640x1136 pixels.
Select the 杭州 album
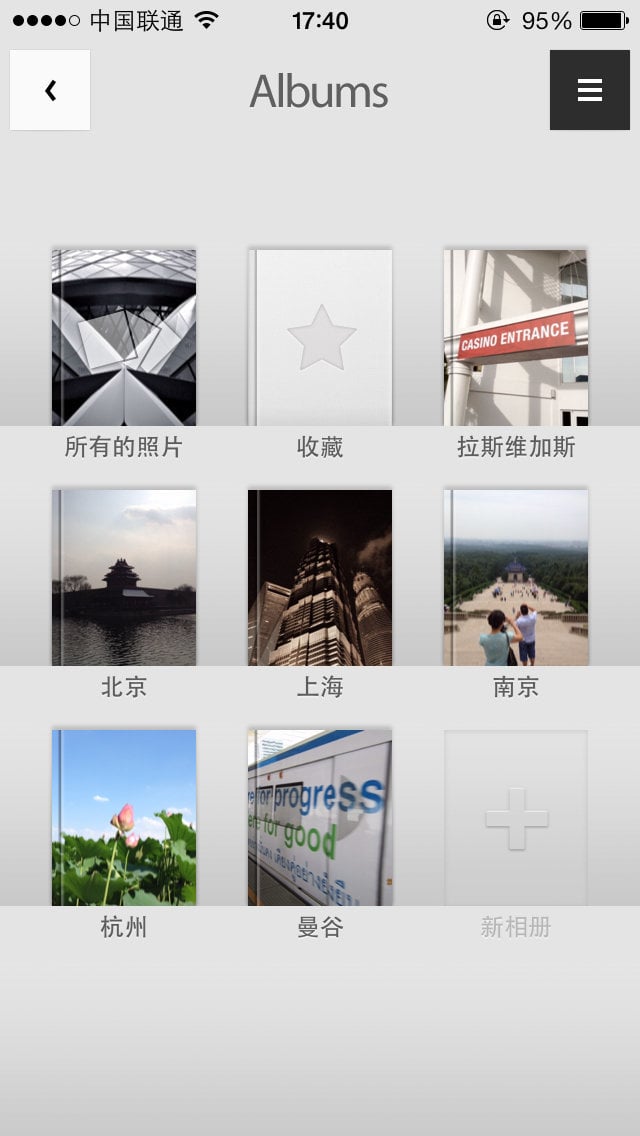click(x=124, y=818)
